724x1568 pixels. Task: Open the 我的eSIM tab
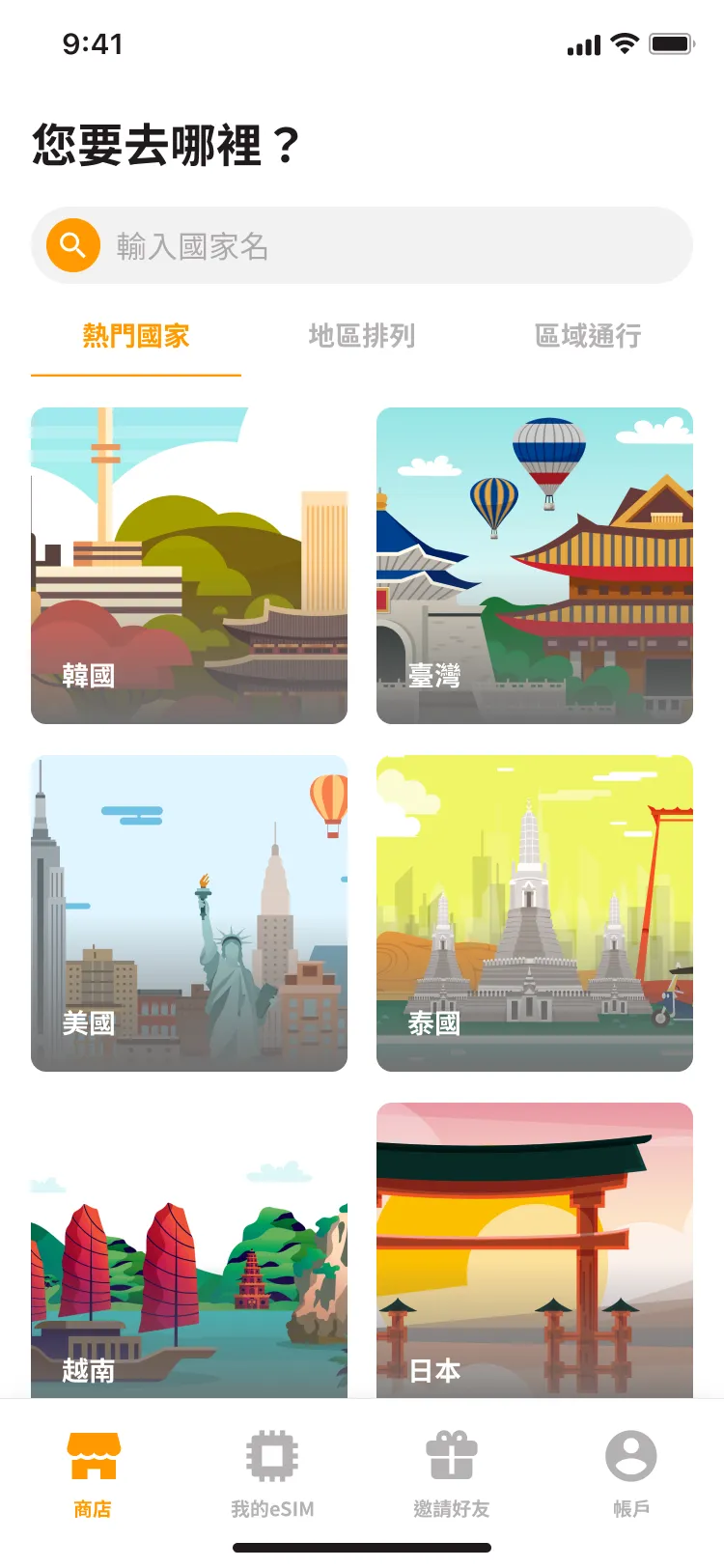(x=272, y=1474)
